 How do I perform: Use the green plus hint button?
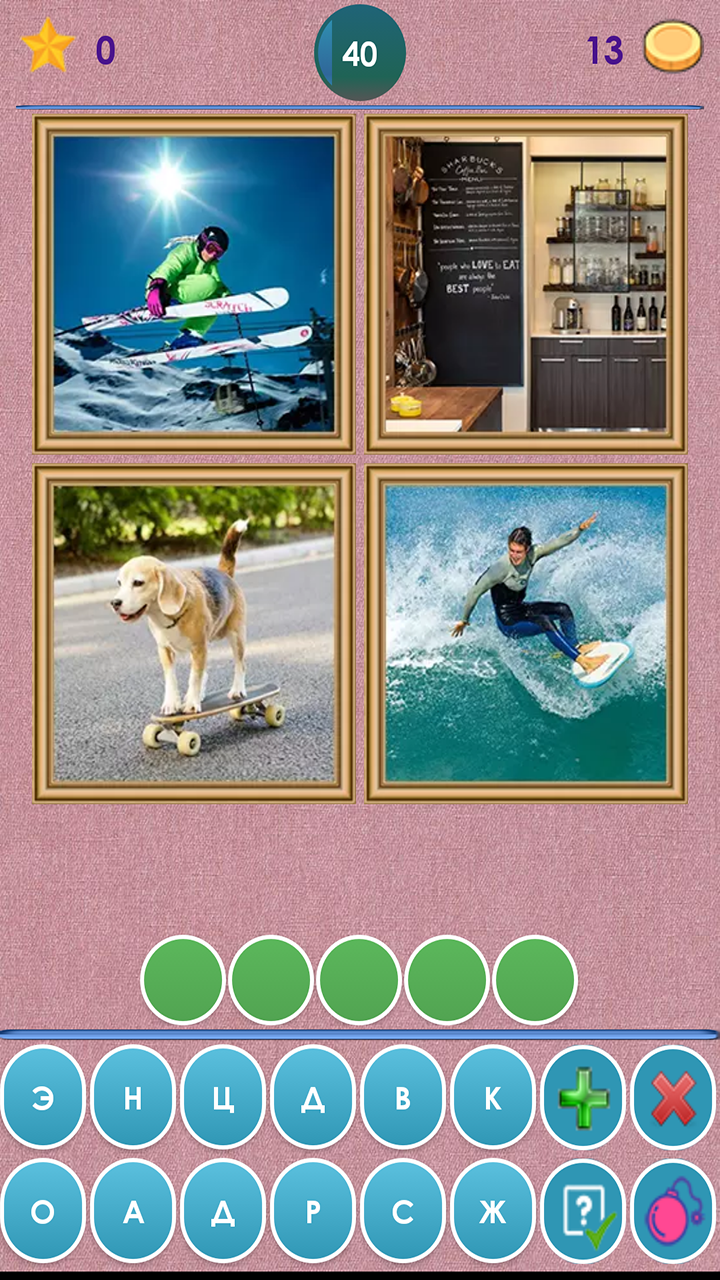583,1098
